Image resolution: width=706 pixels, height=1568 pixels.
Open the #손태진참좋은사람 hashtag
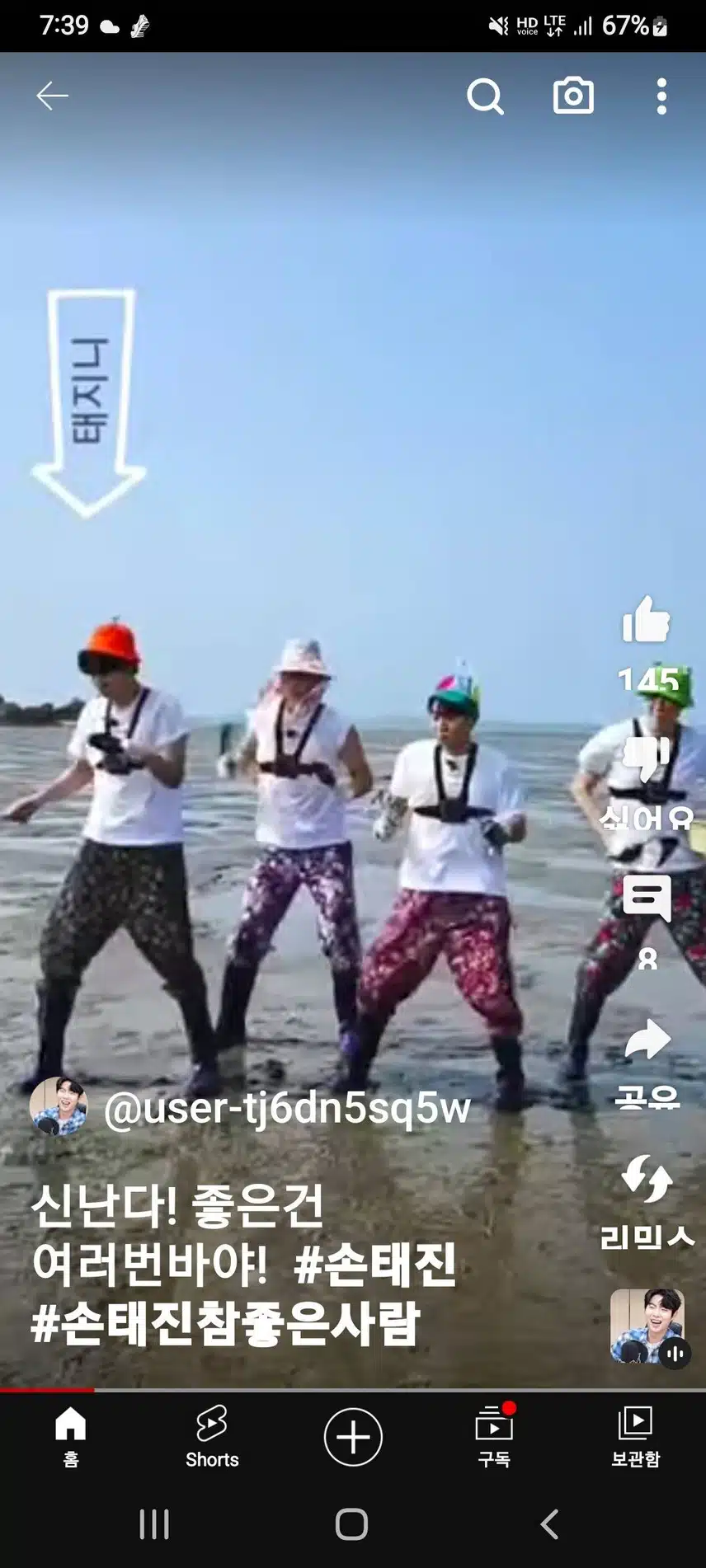click(x=225, y=1325)
